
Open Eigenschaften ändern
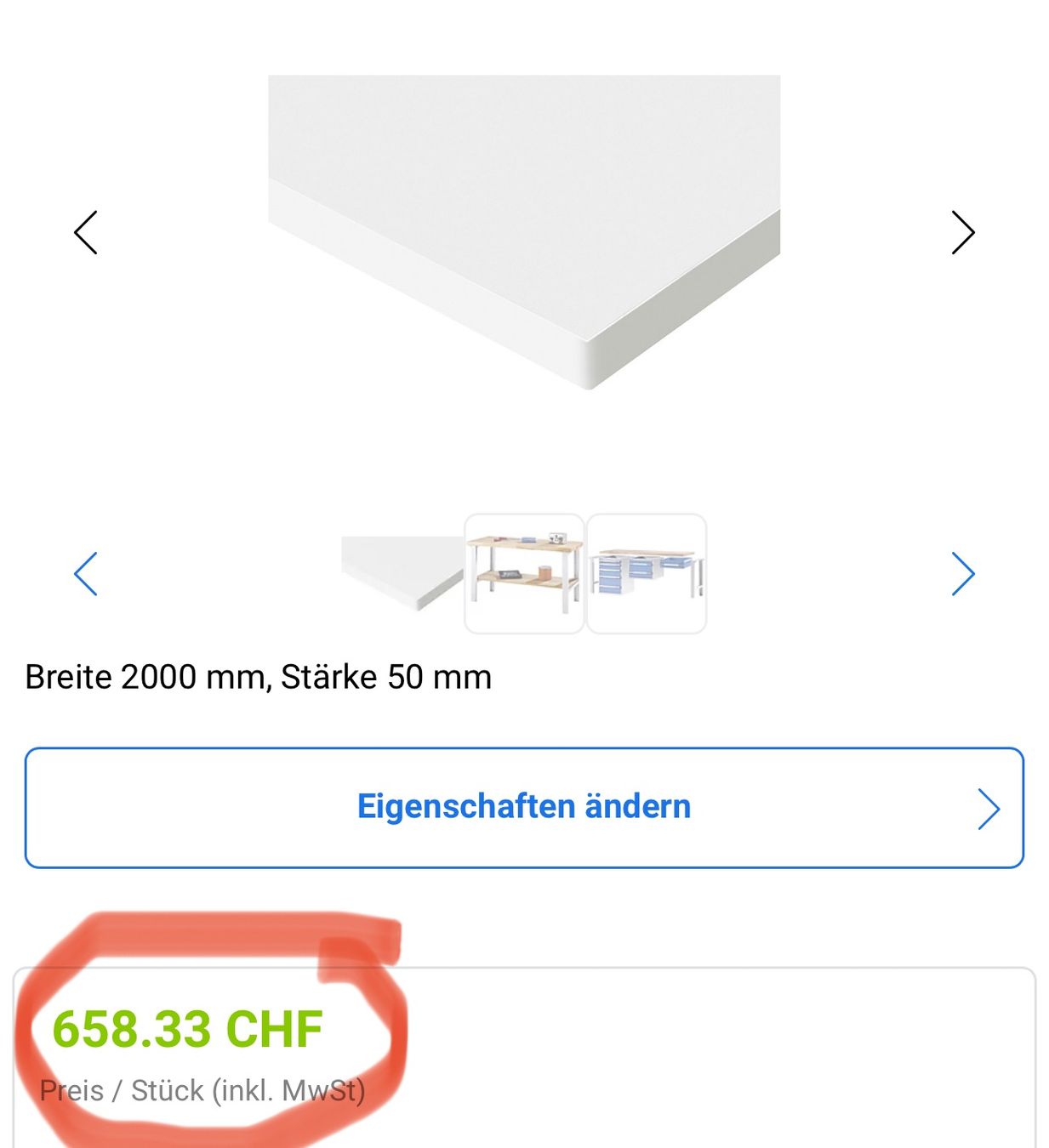[524, 807]
